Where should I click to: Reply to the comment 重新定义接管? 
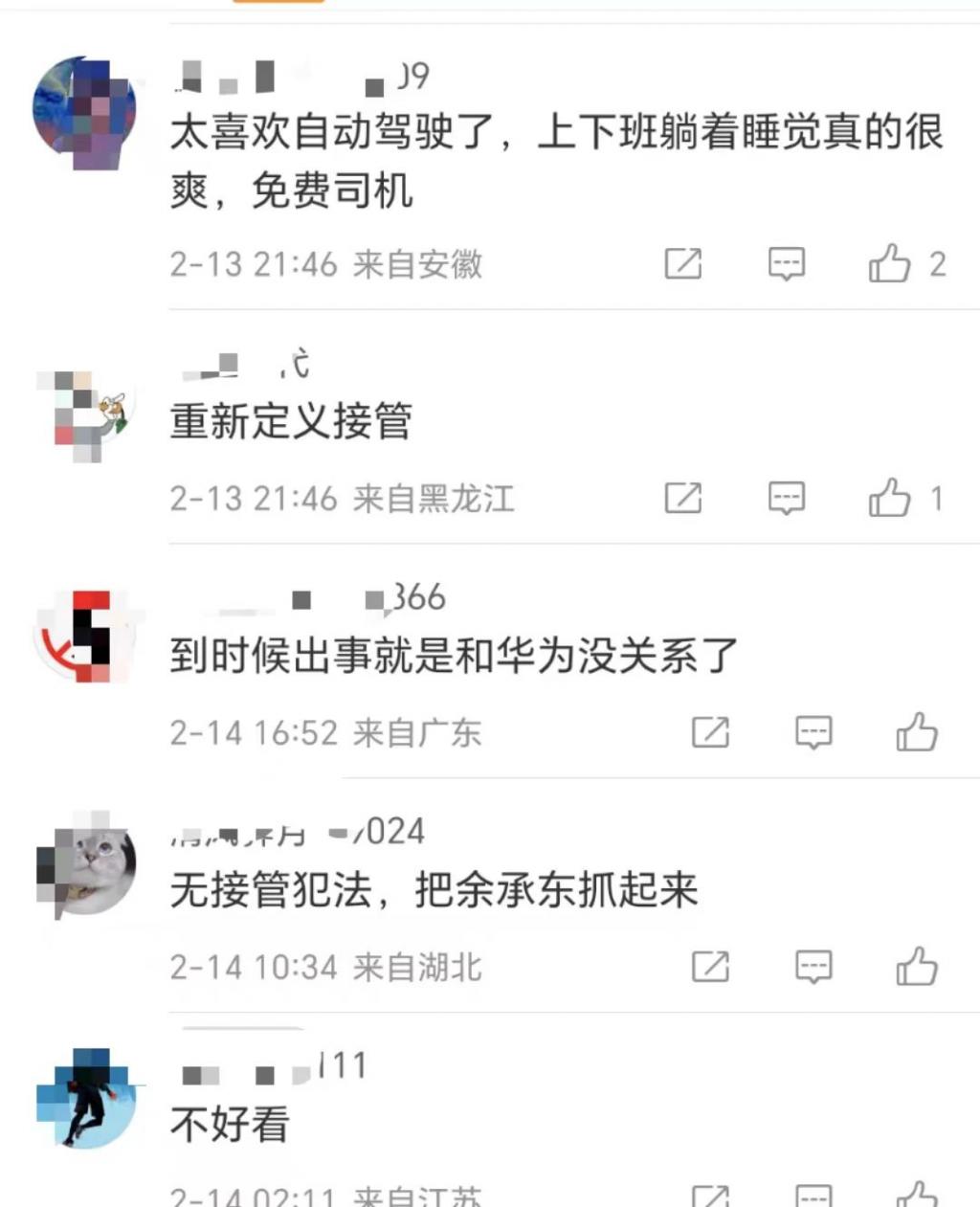(787, 498)
